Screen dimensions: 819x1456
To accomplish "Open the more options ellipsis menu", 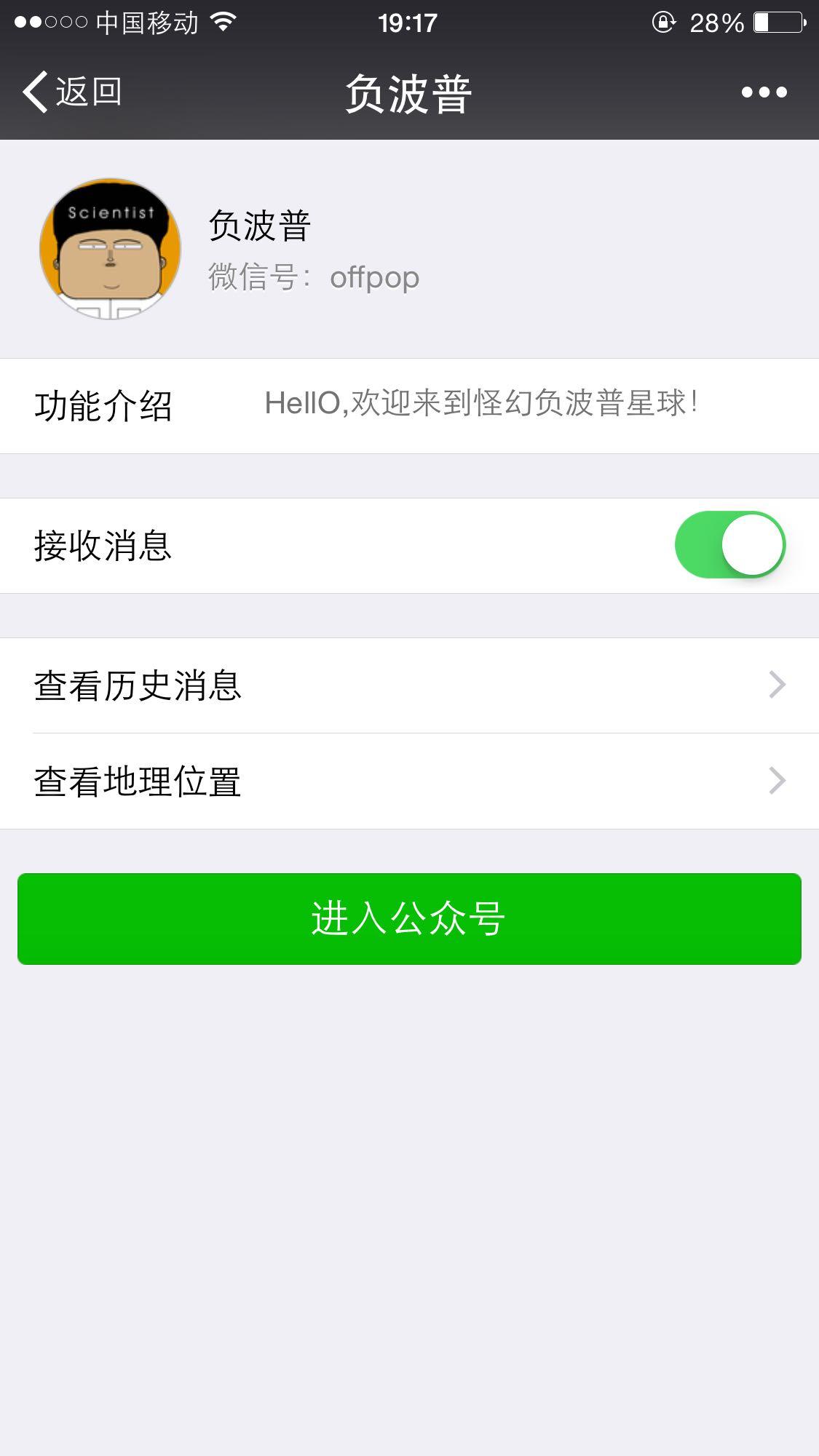I will click(760, 92).
